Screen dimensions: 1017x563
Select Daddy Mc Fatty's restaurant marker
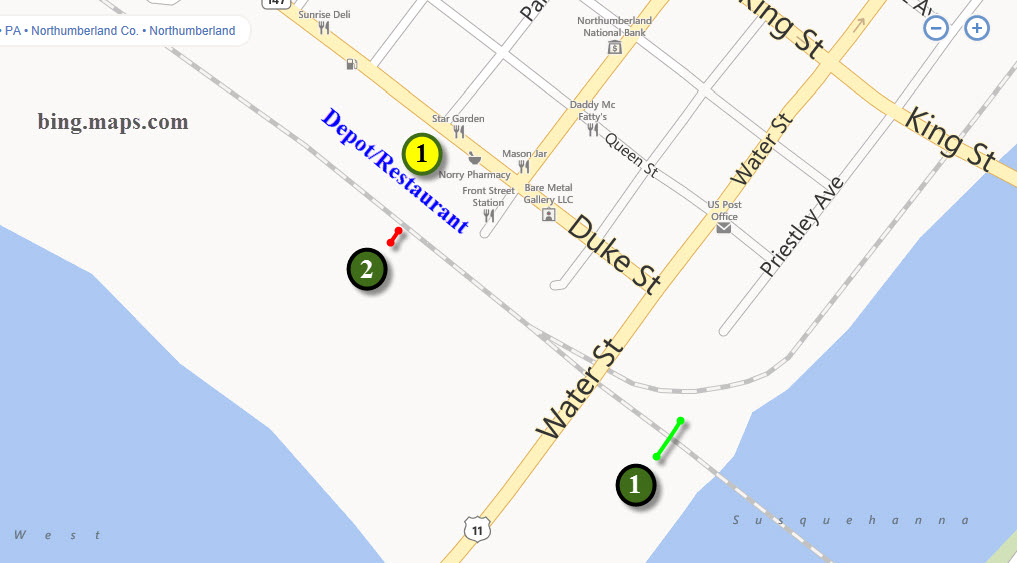593,129
